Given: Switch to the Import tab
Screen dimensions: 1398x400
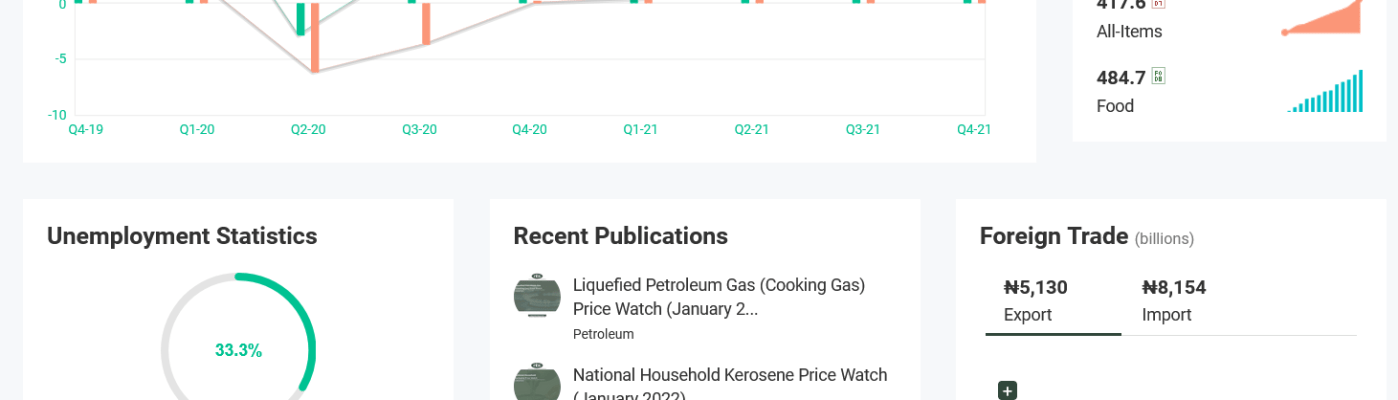Looking at the screenshot, I should pyautogui.click(x=1173, y=302).
